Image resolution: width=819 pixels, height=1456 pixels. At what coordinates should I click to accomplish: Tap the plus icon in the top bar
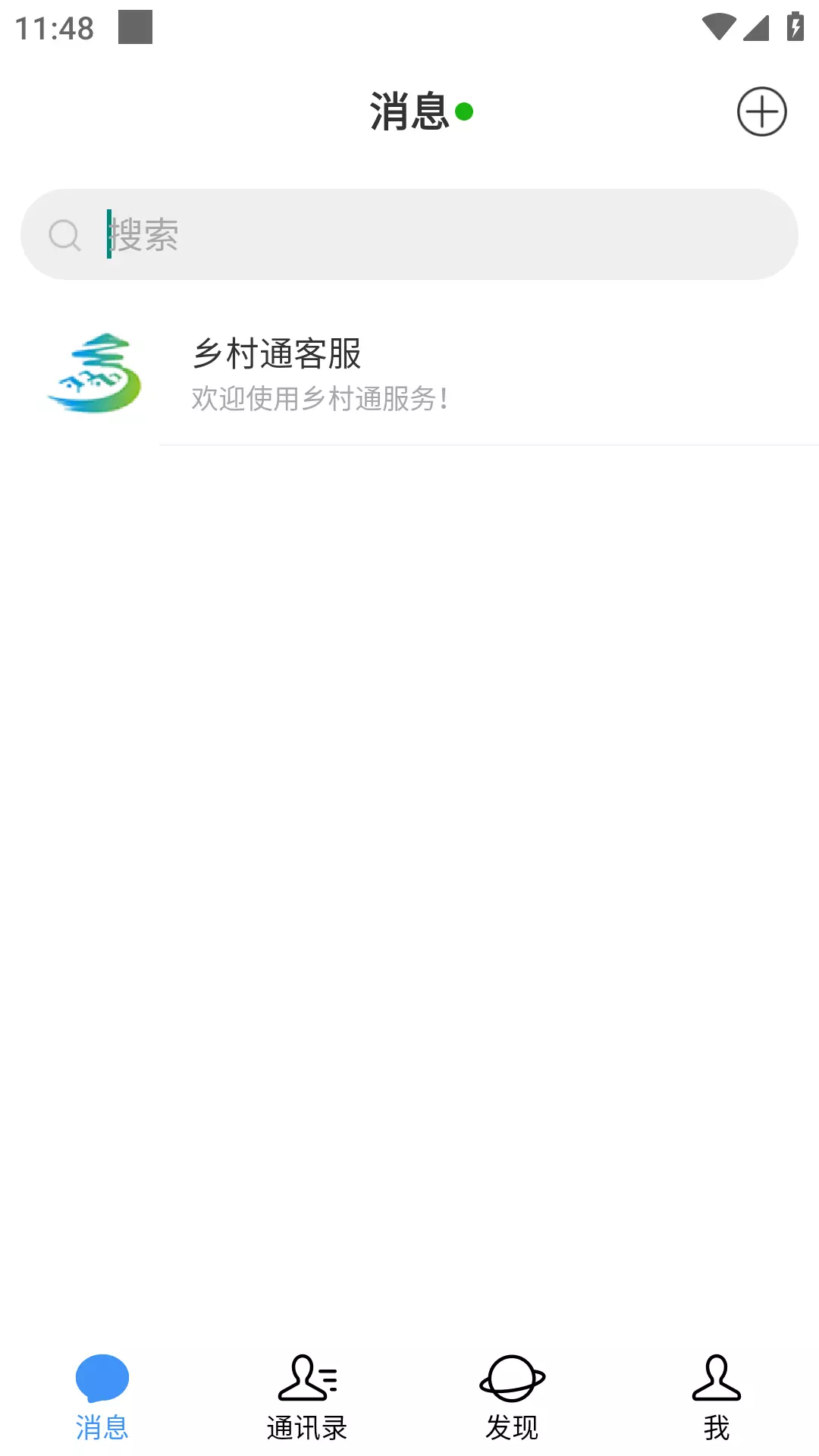coord(761,111)
